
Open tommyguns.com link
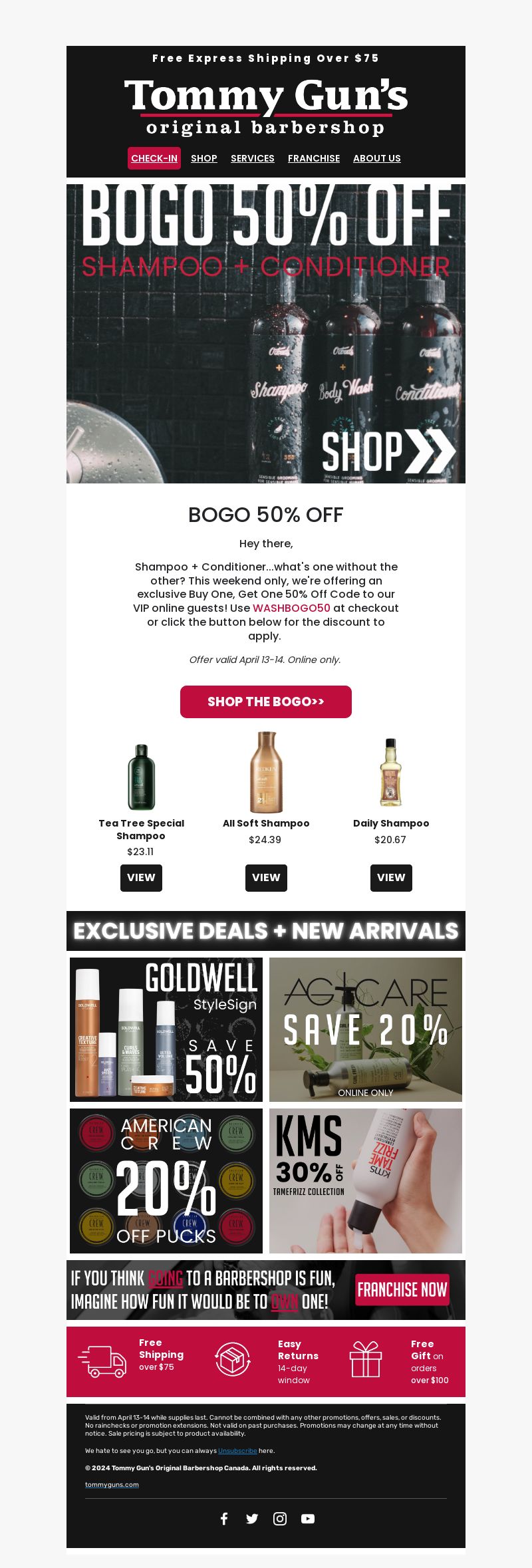coord(112,1484)
